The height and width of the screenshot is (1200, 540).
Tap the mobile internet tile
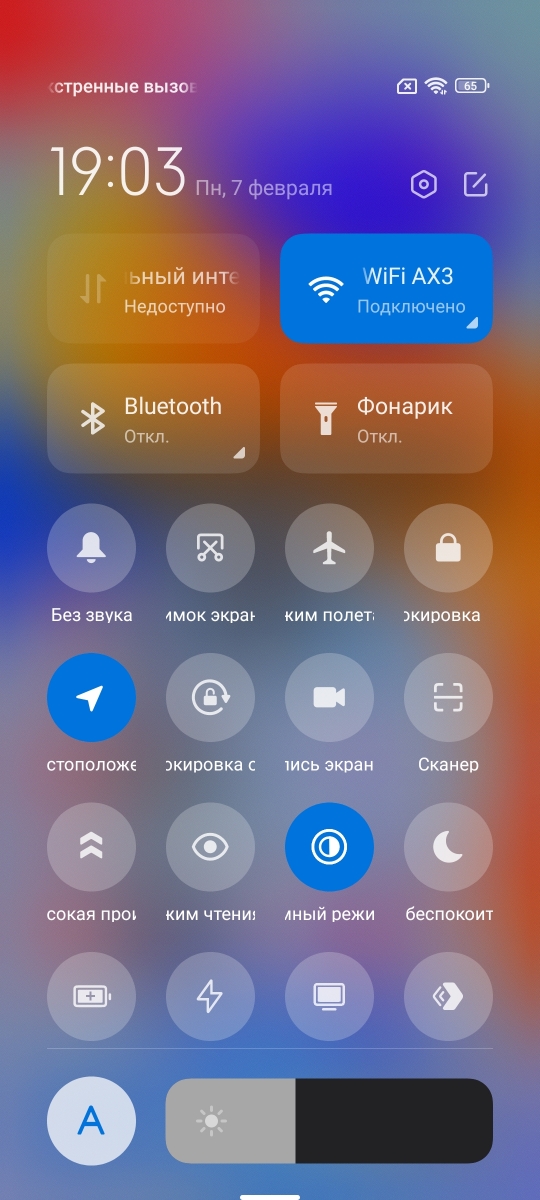point(153,288)
